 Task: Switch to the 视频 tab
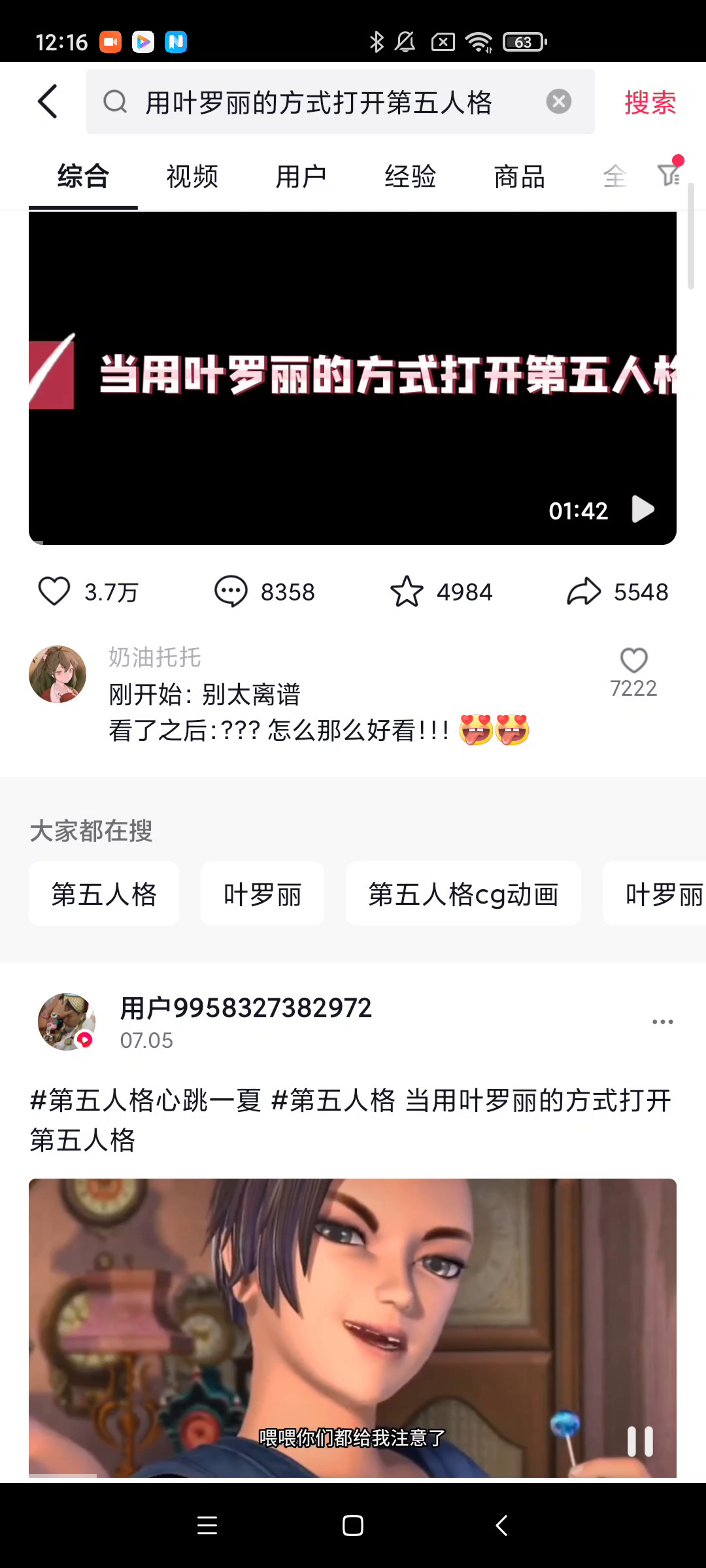tap(192, 176)
